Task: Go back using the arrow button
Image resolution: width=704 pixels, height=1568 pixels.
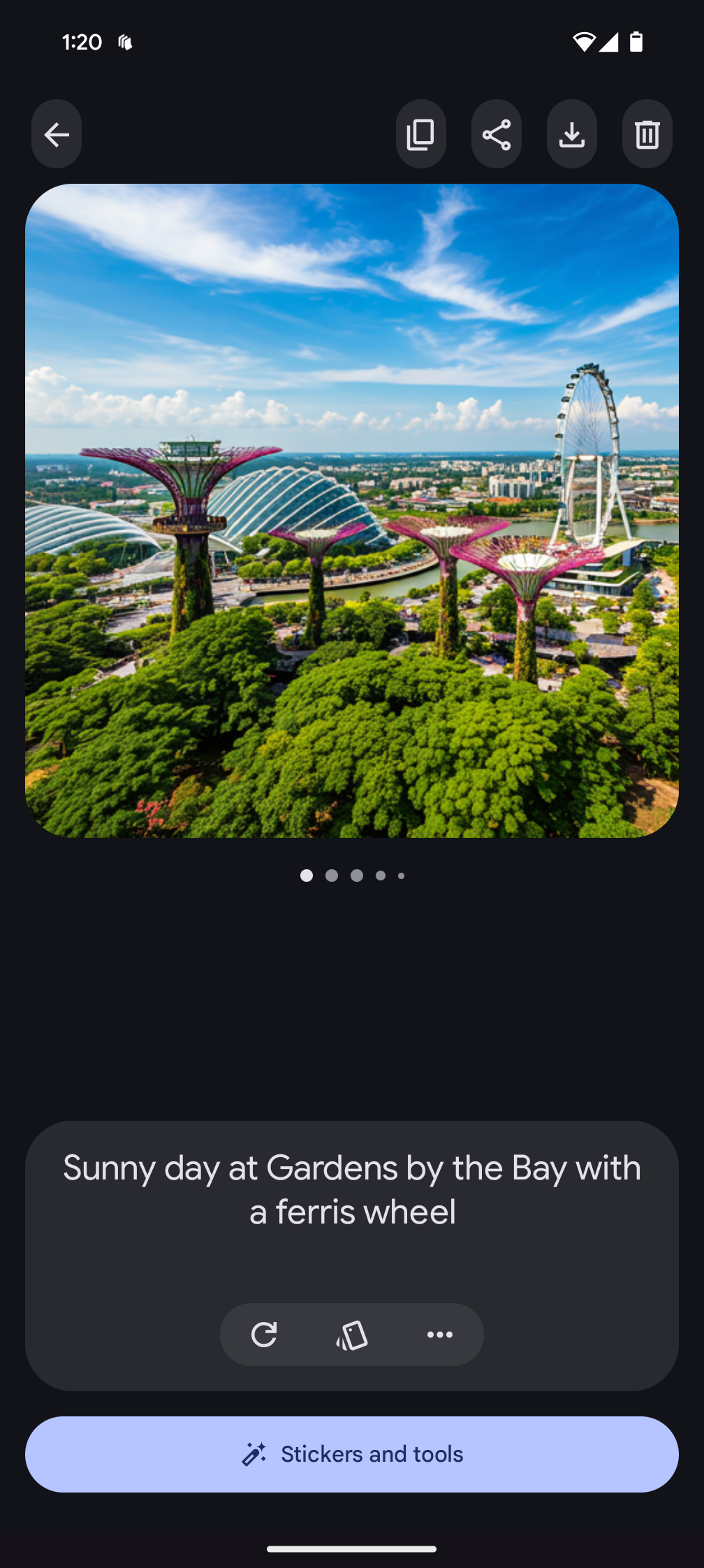Action: (57, 134)
